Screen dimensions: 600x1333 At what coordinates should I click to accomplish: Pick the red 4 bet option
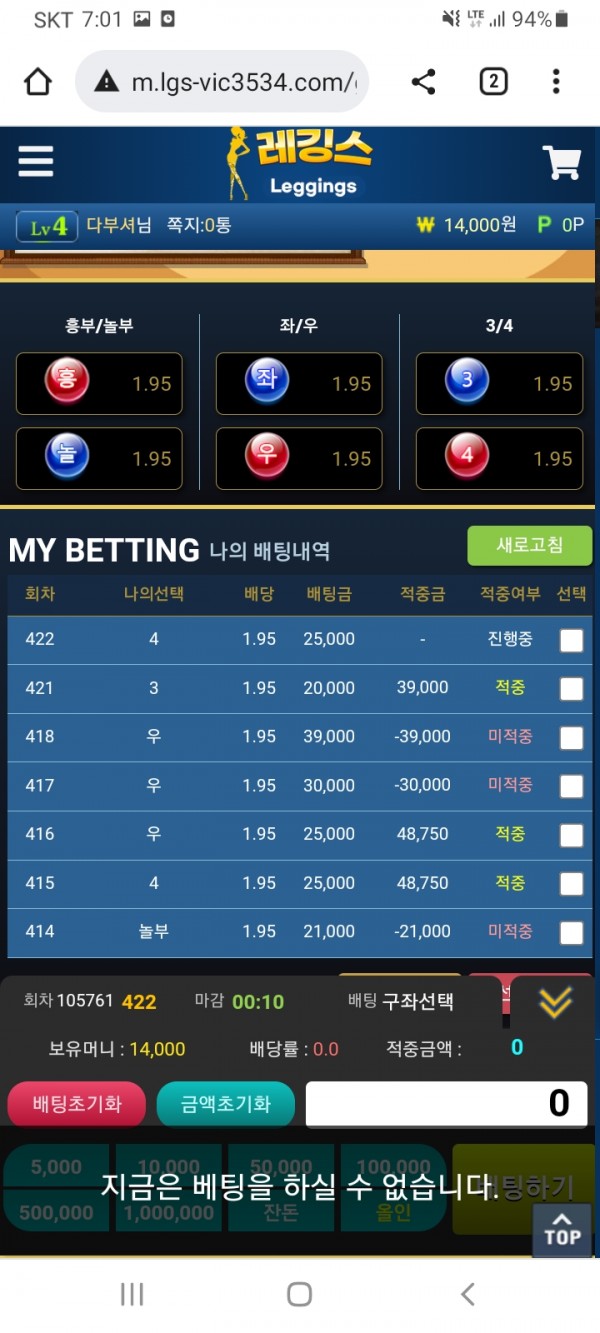point(499,458)
